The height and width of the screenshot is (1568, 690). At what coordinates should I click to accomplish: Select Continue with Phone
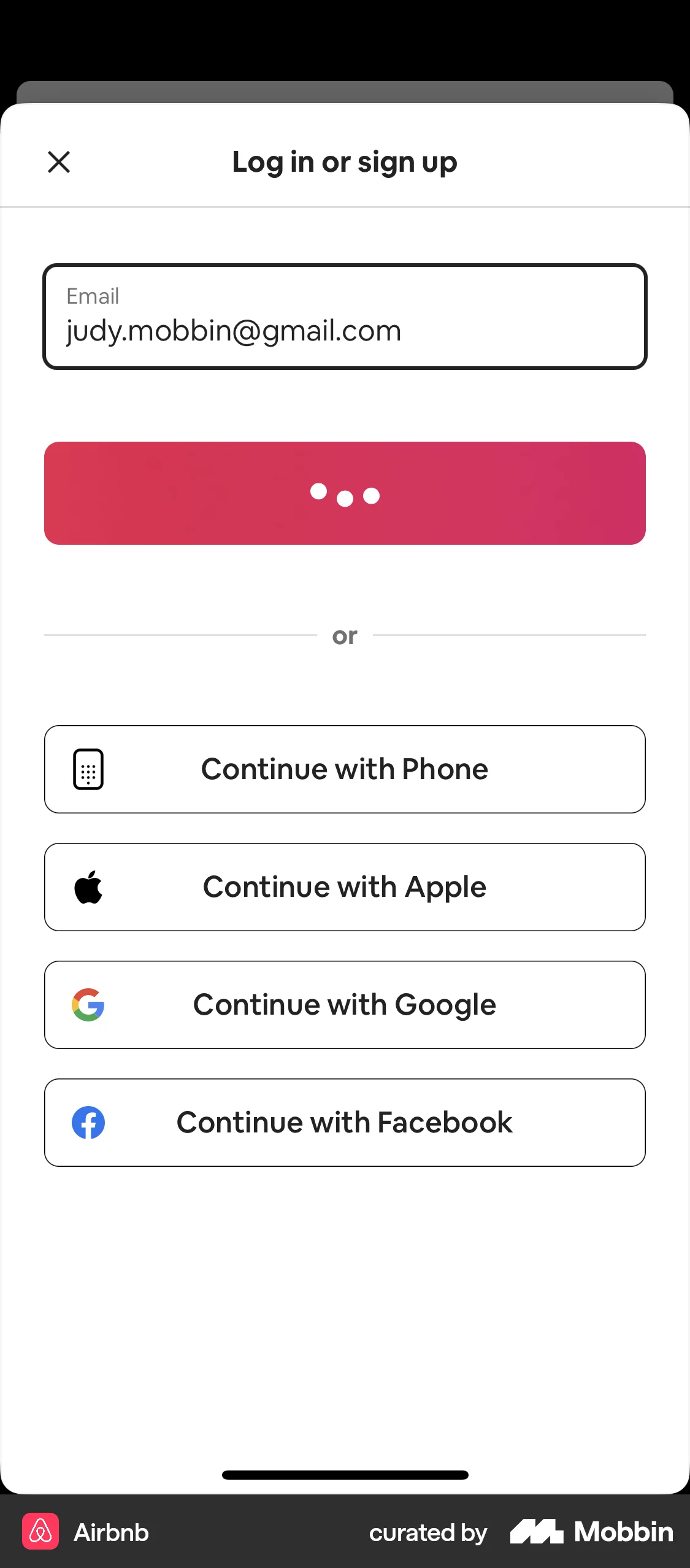click(x=345, y=769)
